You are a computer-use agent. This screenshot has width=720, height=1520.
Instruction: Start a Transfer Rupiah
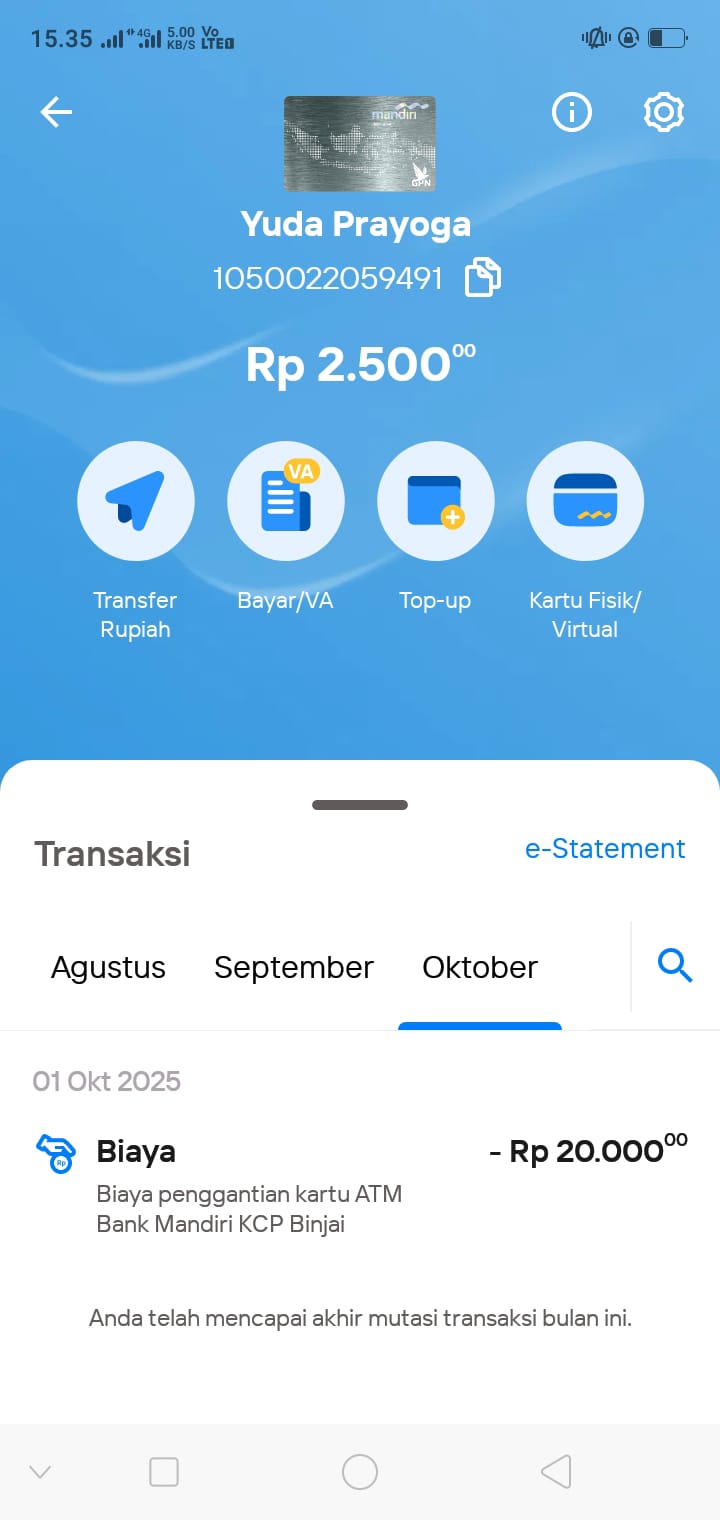[136, 501]
